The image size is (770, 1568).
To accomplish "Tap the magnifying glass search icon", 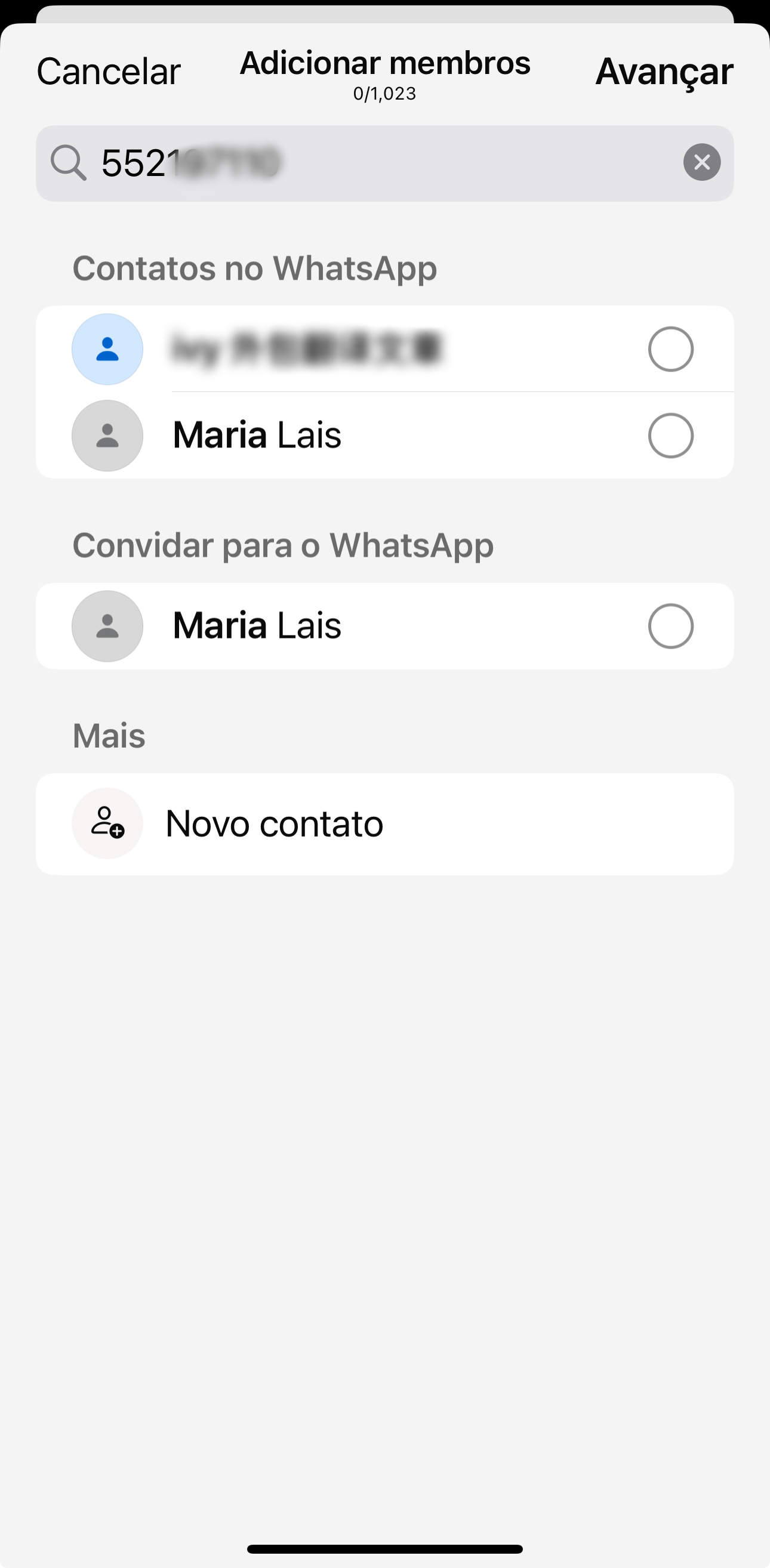I will click(69, 162).
